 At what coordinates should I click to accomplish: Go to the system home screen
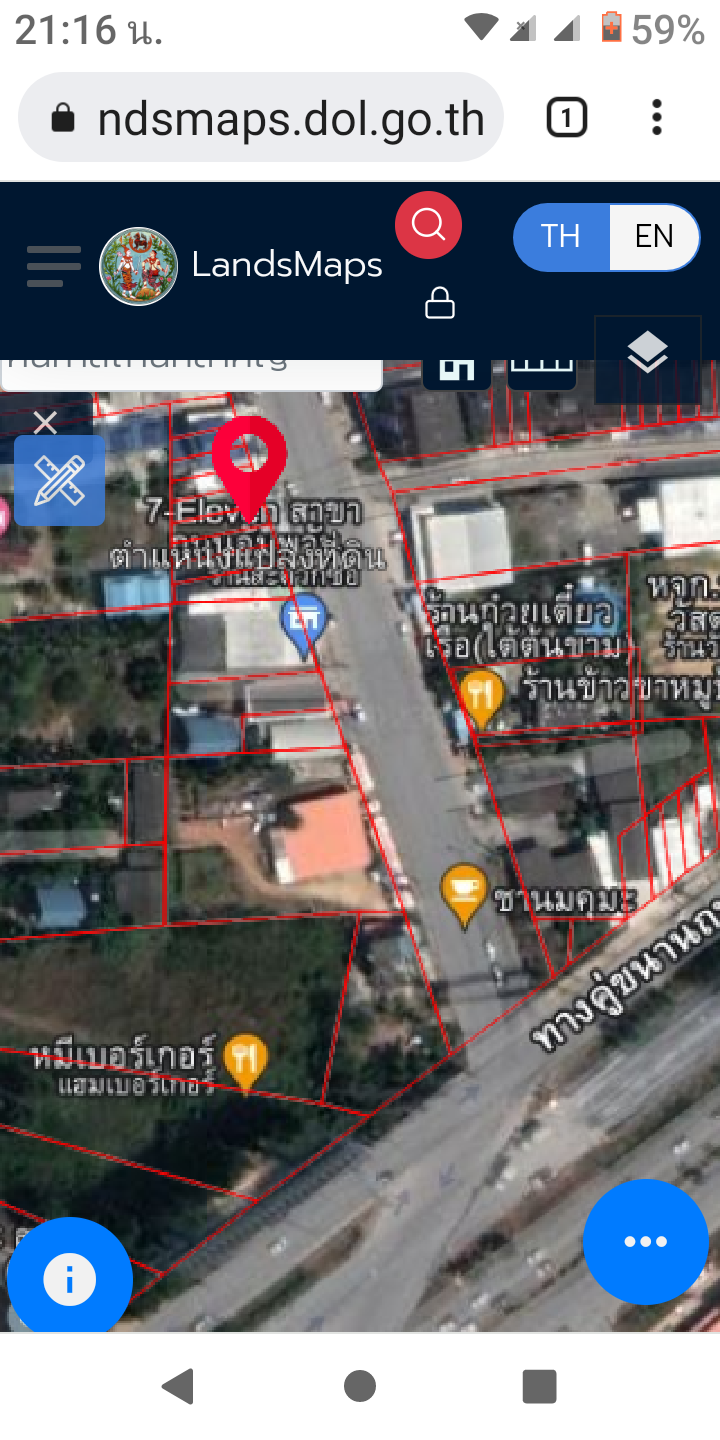360,1387
